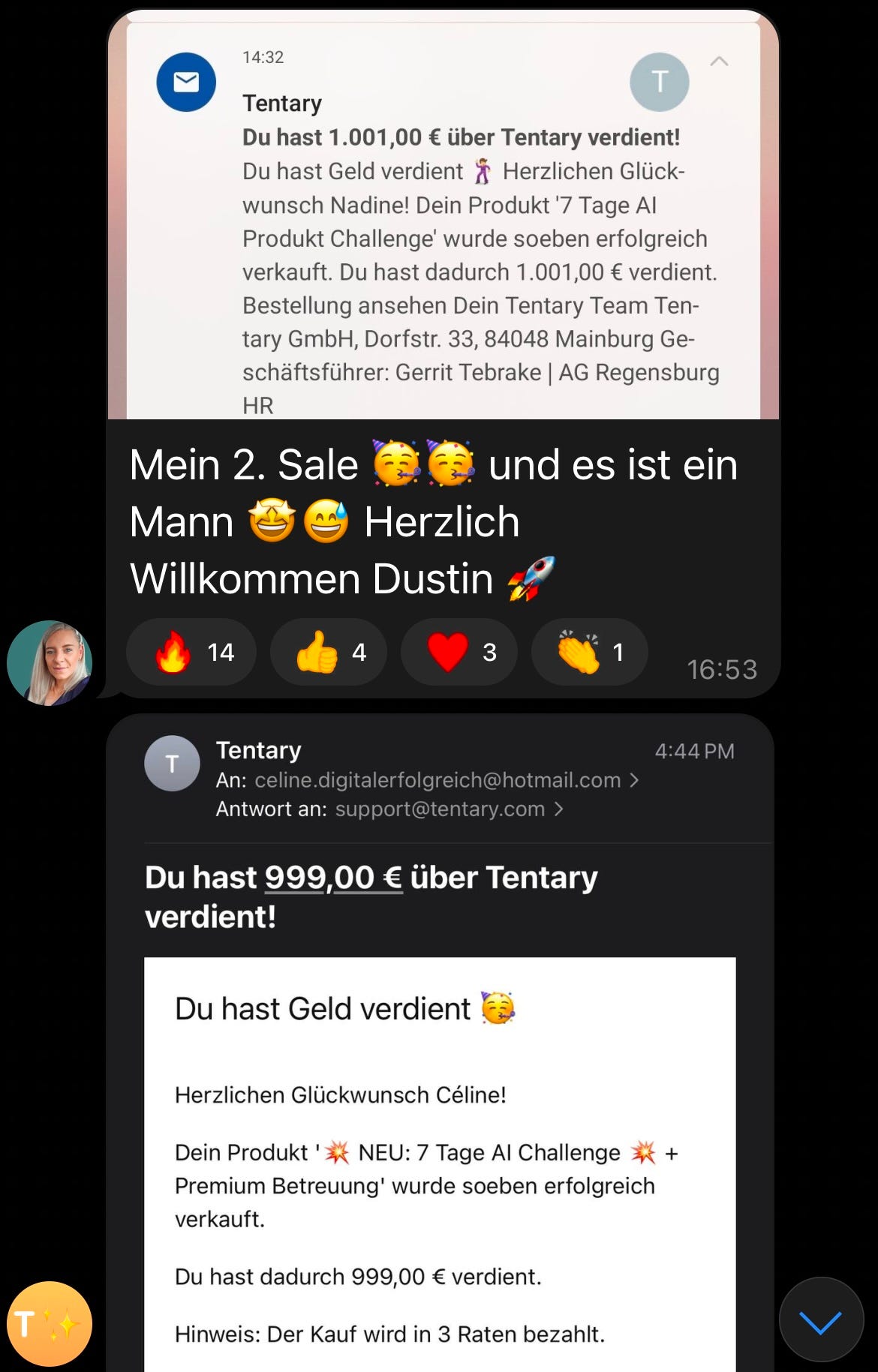878x1372 pixels.
Task: Add a fire reaction to the message
Action: tap(191, 652)
